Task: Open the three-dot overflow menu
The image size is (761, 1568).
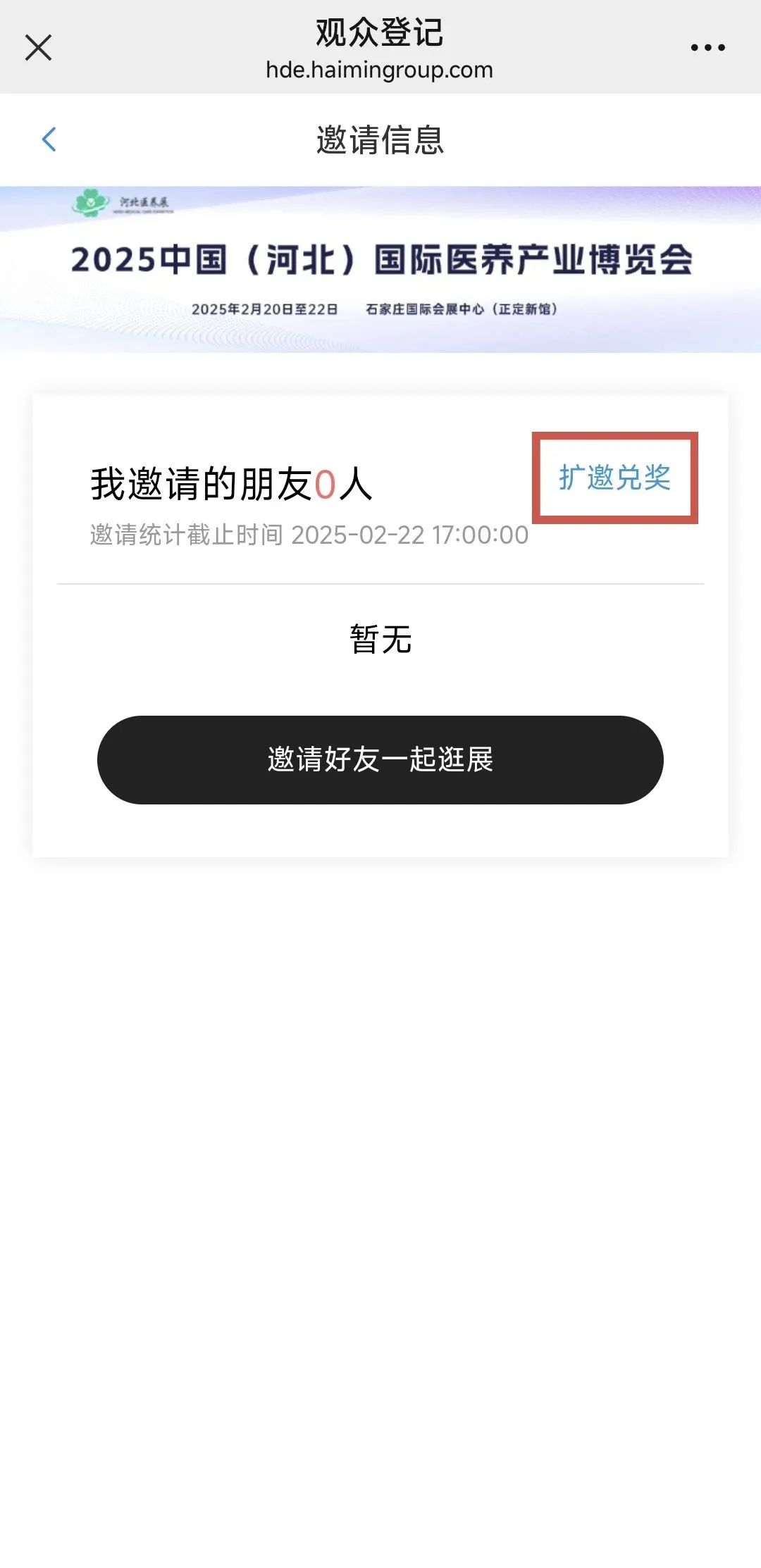Action: click(x=707, y=48)
